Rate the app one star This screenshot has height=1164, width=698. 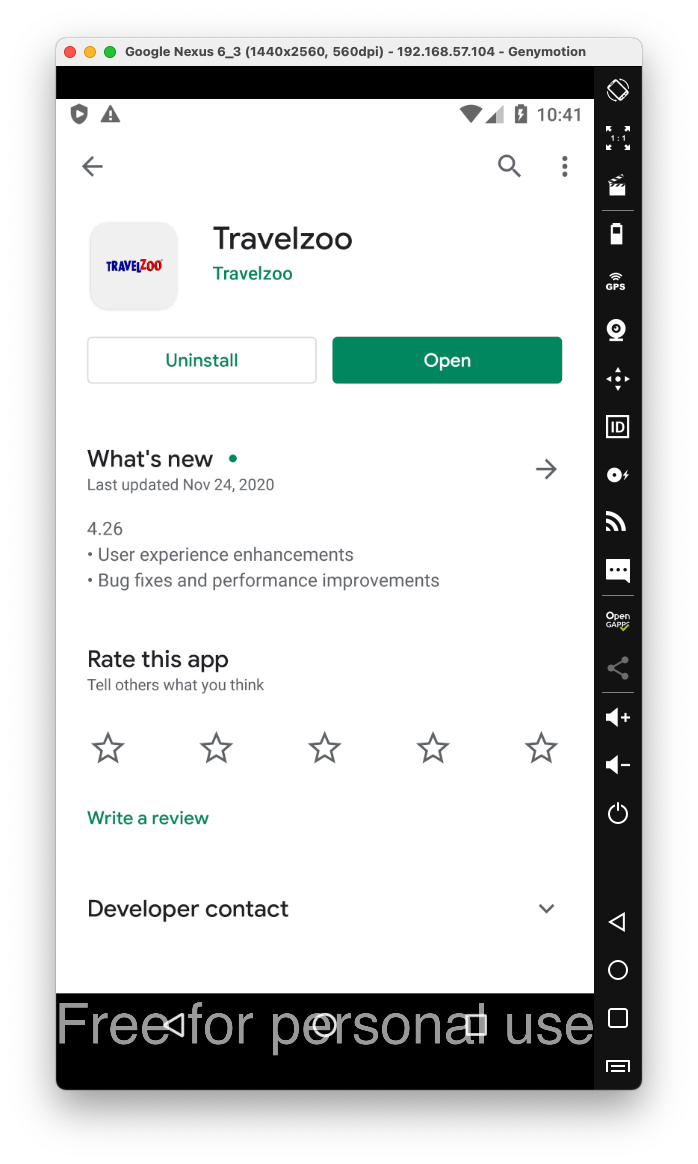click(x=108, y=747)
